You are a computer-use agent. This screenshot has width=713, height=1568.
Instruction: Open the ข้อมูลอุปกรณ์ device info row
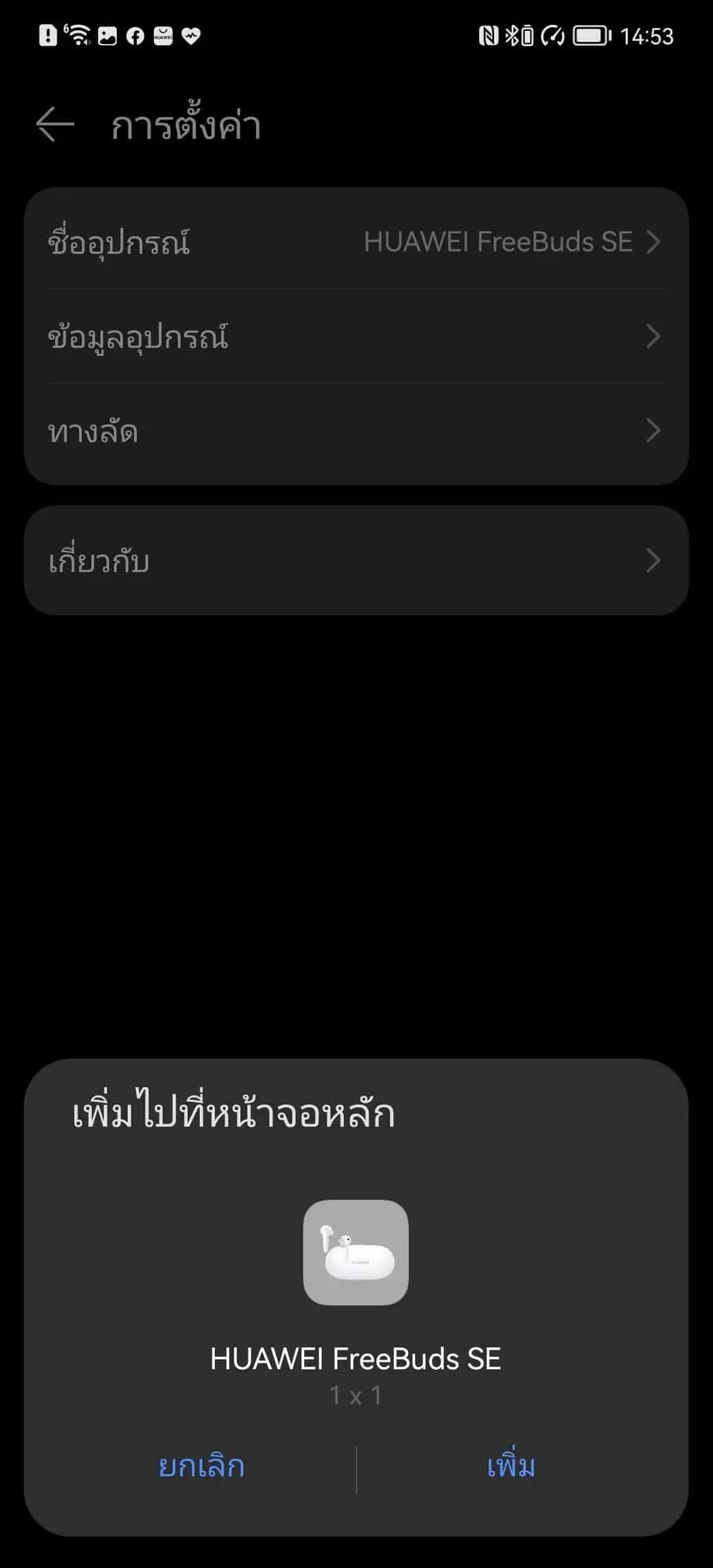(356, 337)
